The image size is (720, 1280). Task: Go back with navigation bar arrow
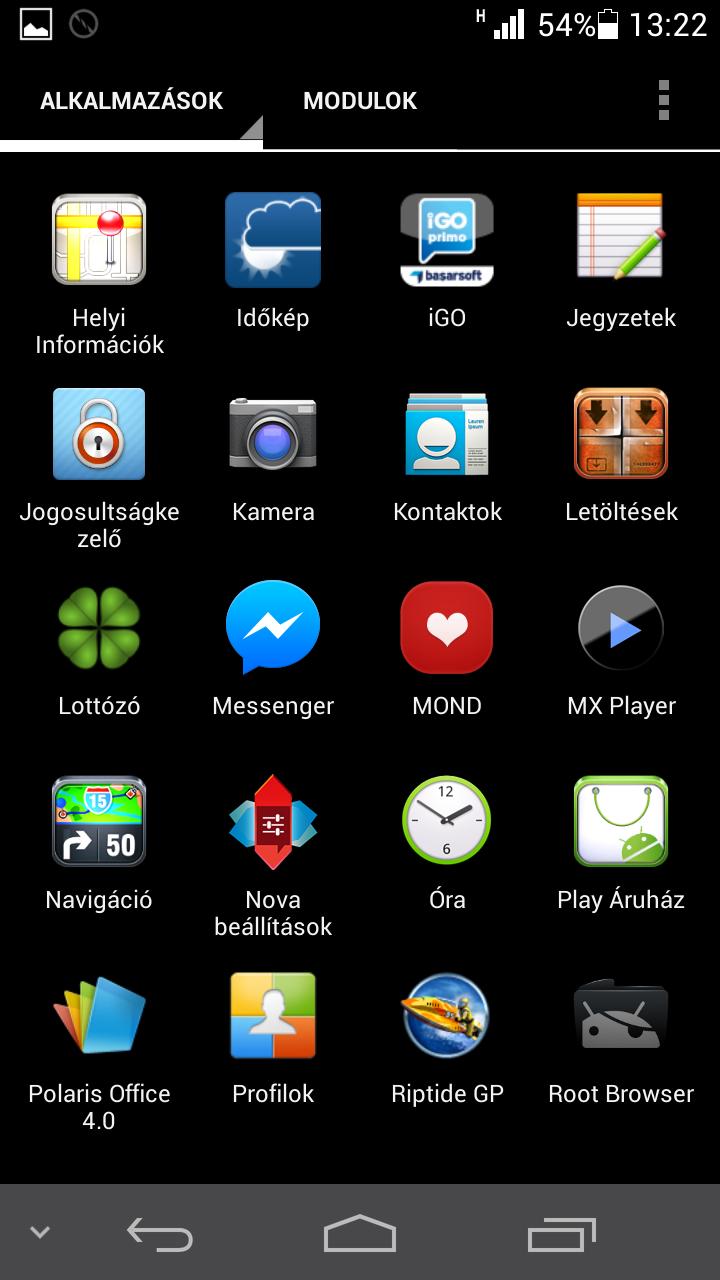(160, 1233)
